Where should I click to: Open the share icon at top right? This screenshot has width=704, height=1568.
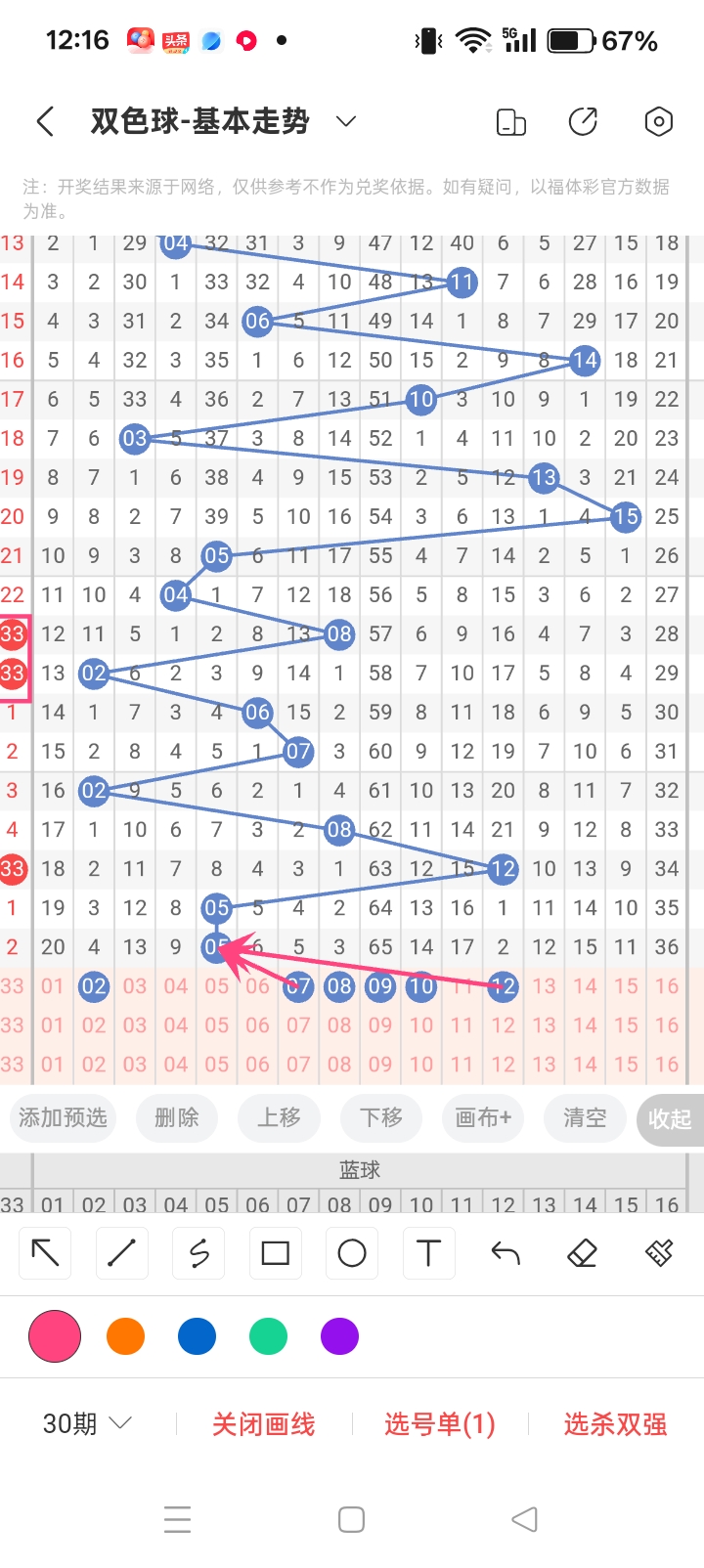(x=583, y=121)
